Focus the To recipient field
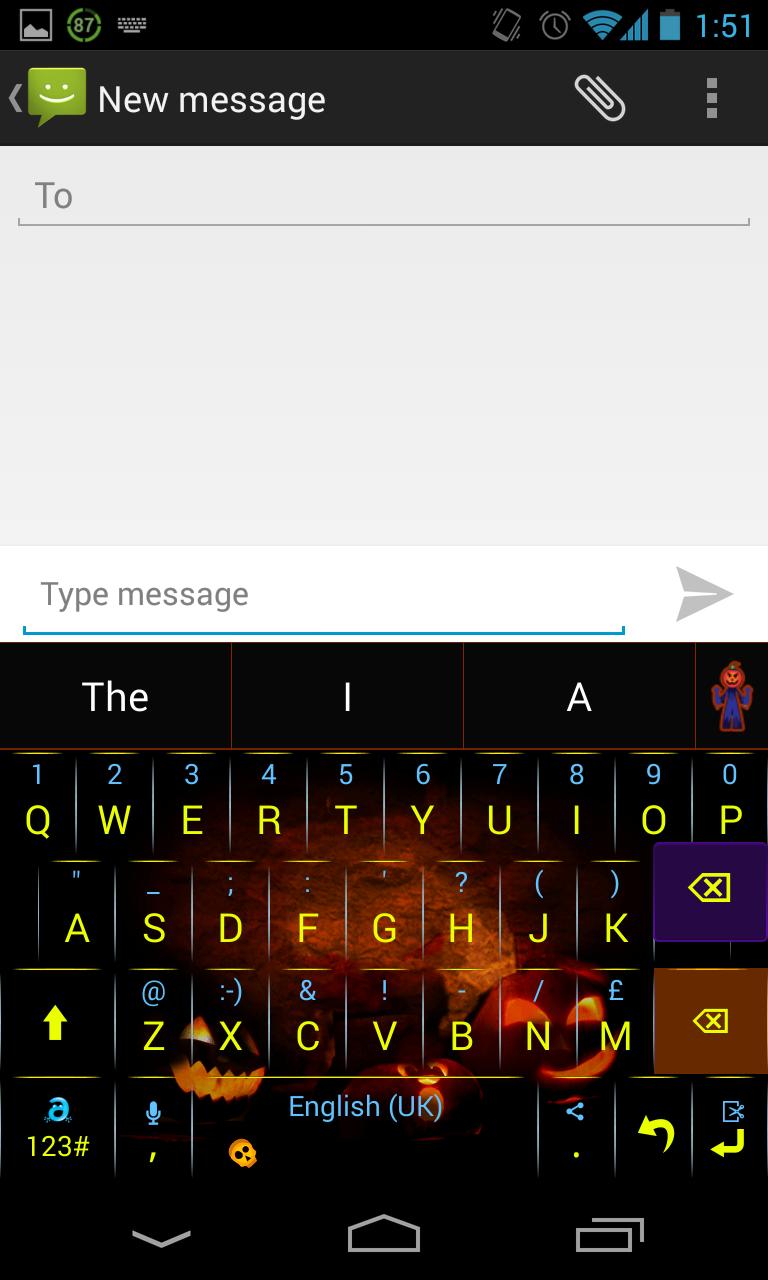 click(384, 196)
